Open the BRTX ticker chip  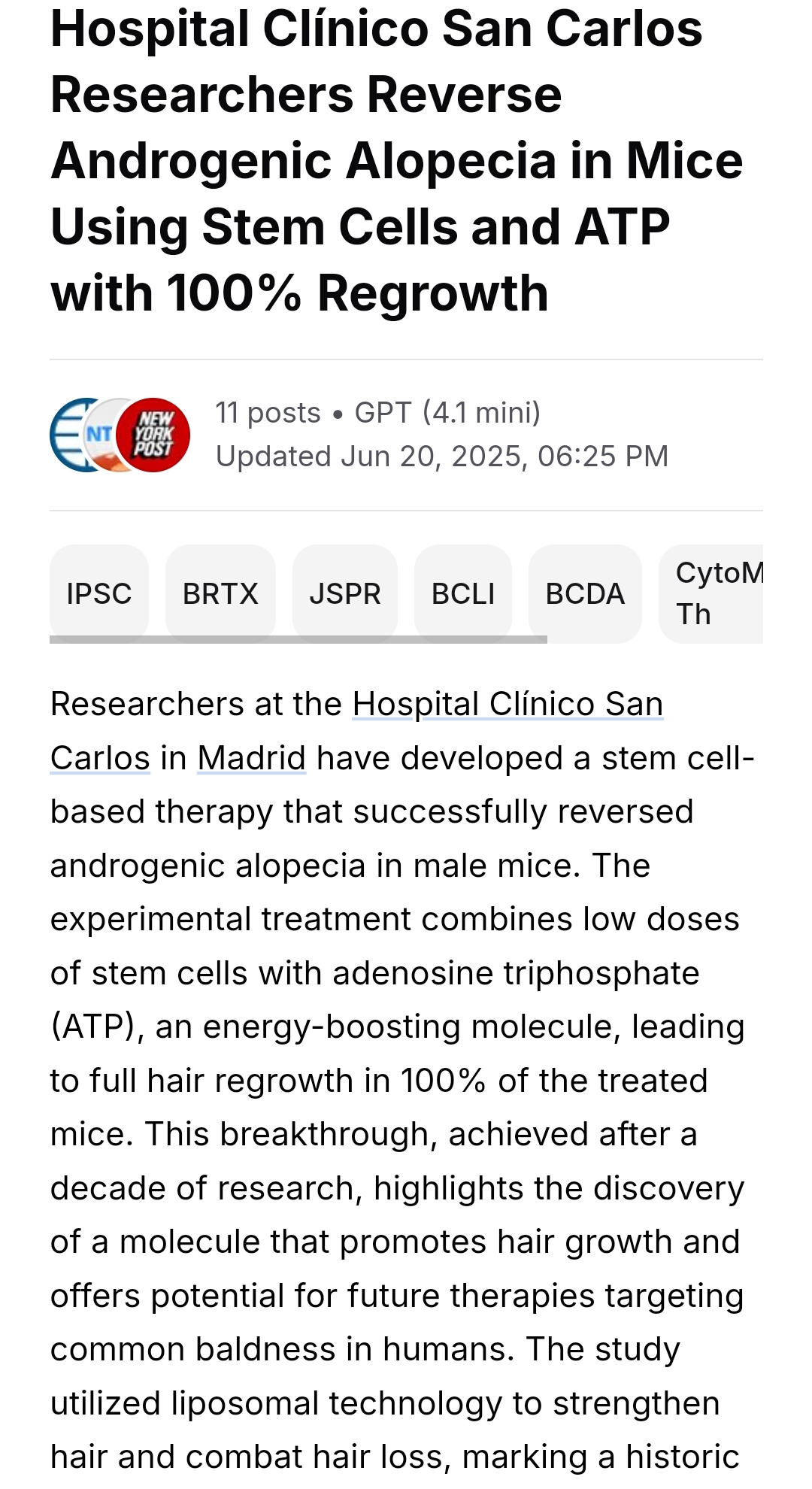click(220, 593)
